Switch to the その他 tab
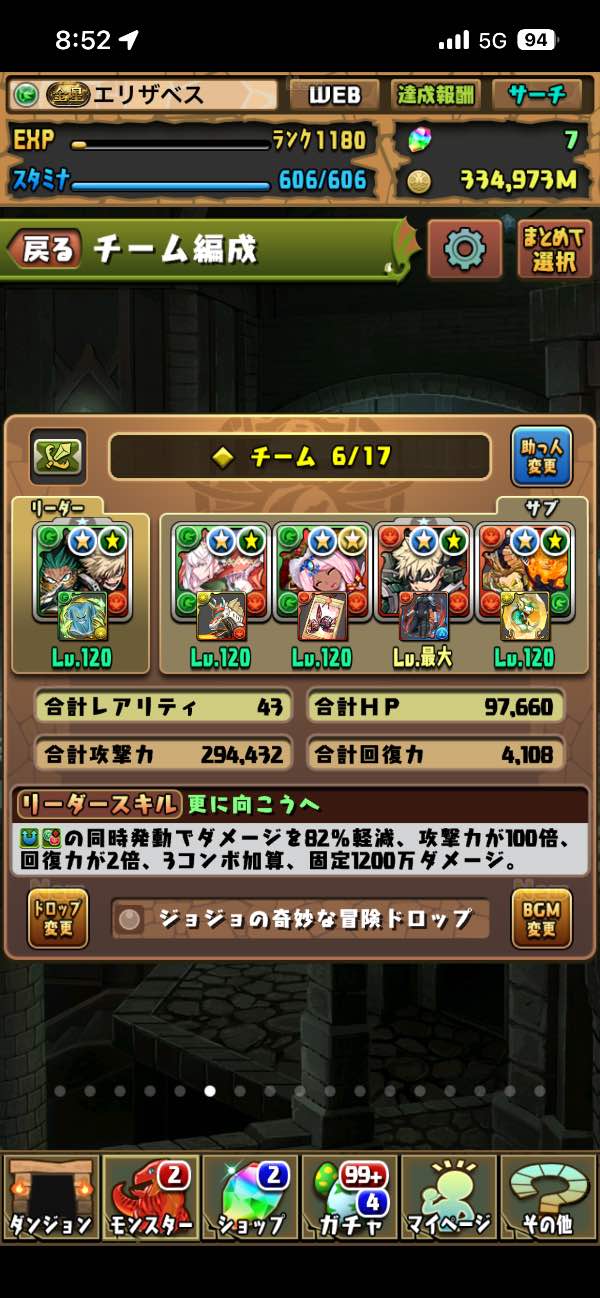This screenshot has width=600, height=1298. [x=548, y=1197]
